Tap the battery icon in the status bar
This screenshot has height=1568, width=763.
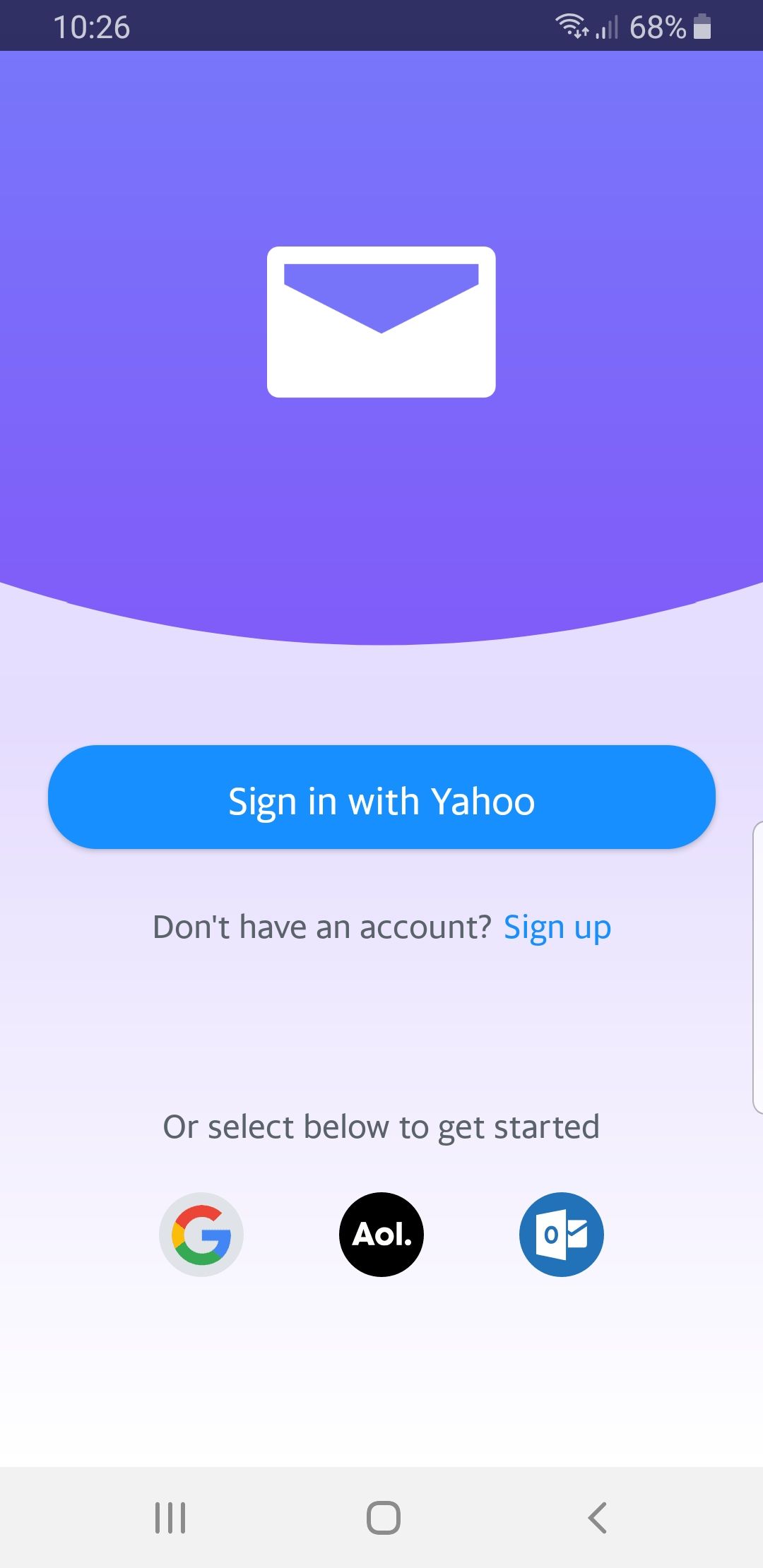[702, 28]
